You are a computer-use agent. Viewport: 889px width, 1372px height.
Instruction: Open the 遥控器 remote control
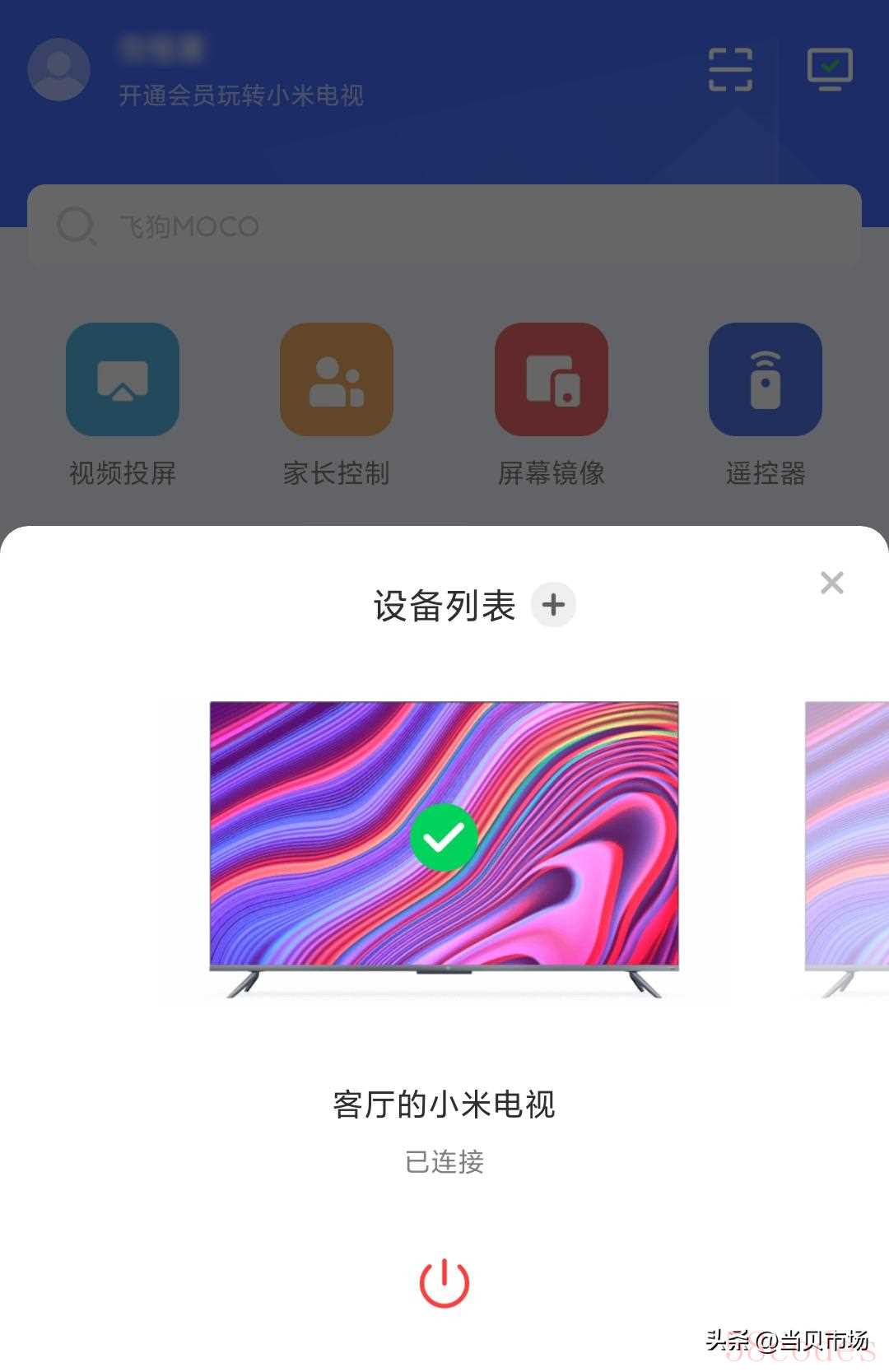click(x=765, y=379)
